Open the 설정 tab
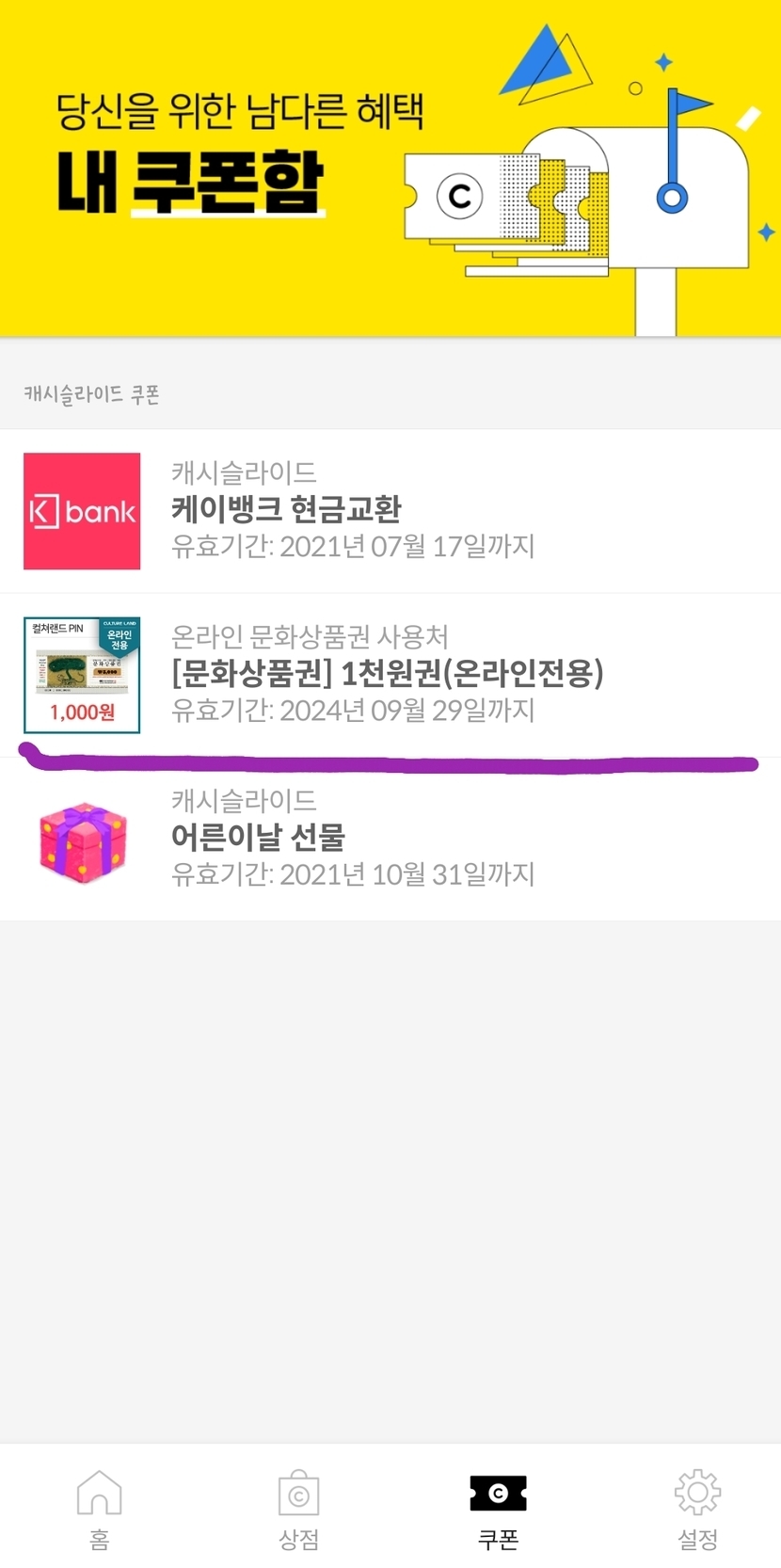781x1568 pixels. point(697,1508)
